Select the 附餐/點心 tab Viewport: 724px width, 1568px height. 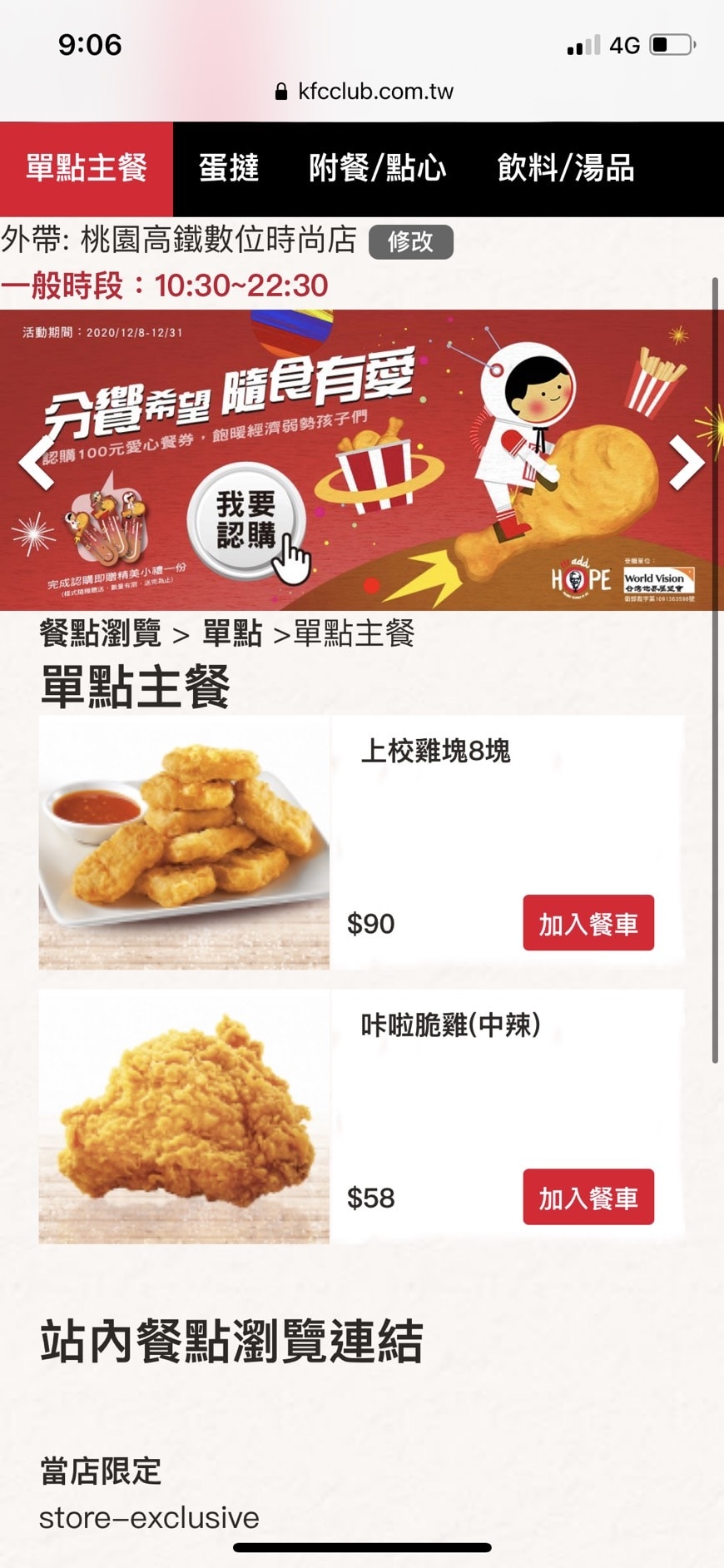click(x=377, y=168)
